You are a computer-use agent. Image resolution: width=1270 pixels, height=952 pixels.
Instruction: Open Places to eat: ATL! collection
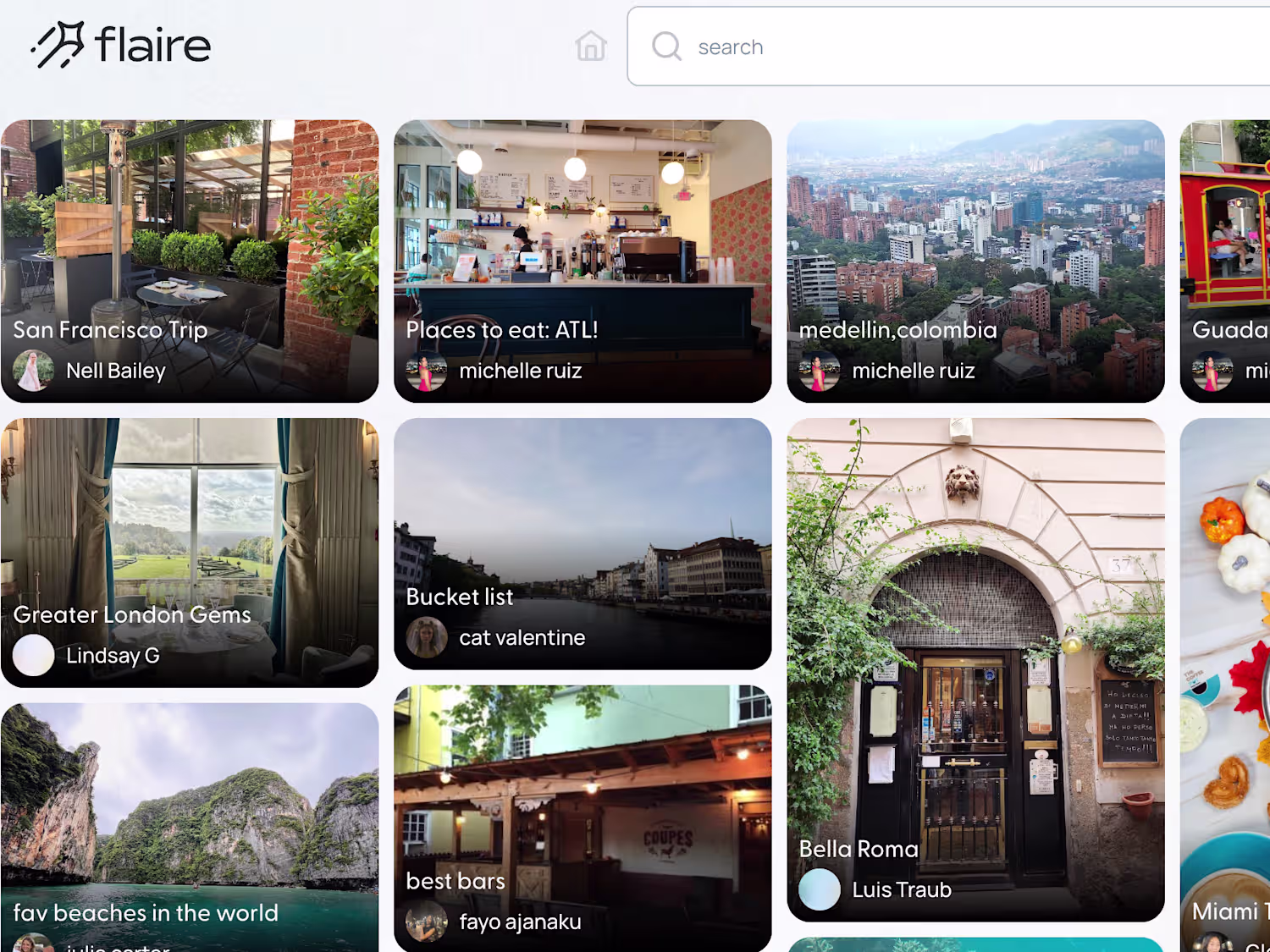click(x=583, y=261)
